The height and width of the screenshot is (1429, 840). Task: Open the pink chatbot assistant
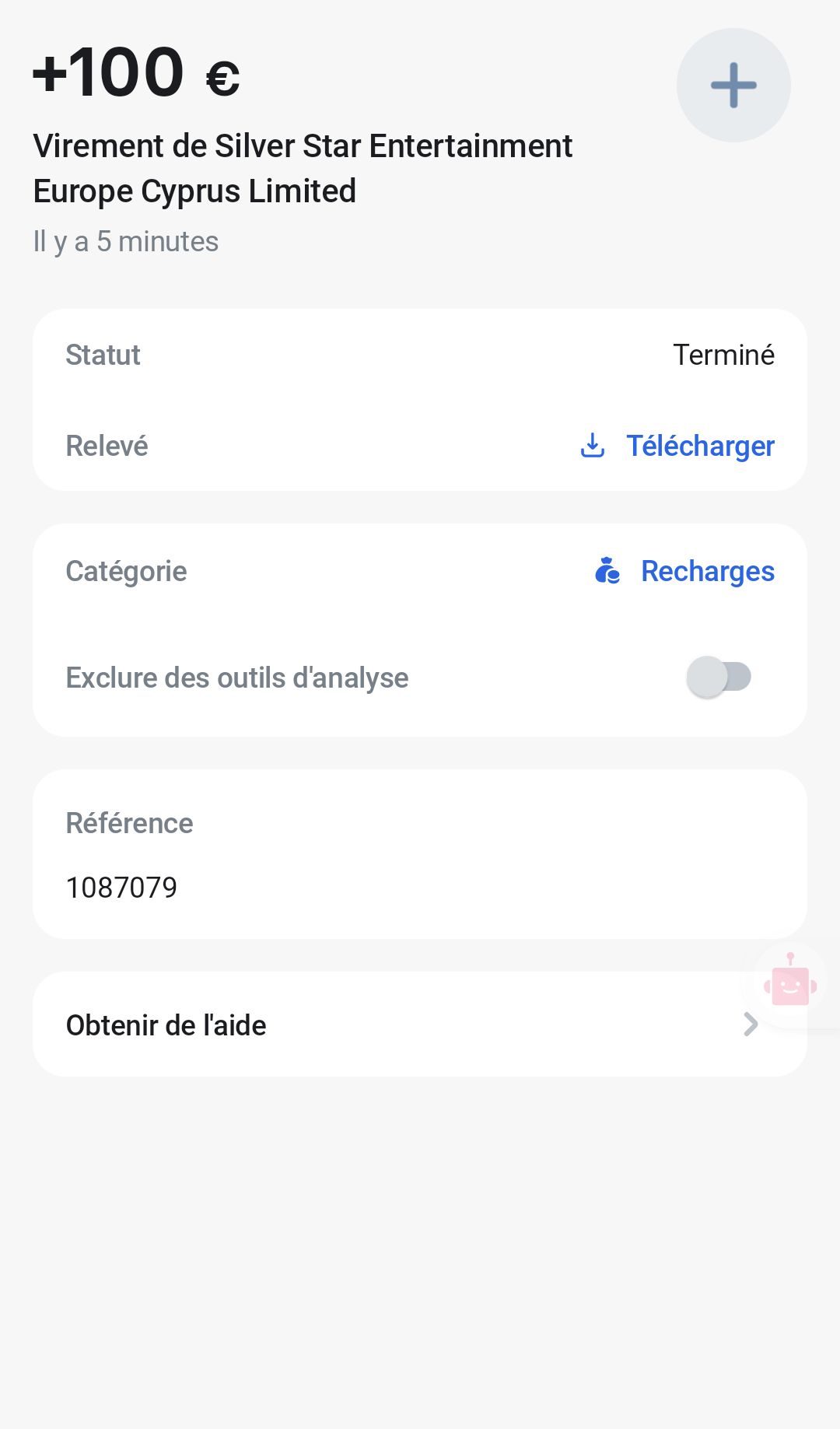click(x=790, y=985)
